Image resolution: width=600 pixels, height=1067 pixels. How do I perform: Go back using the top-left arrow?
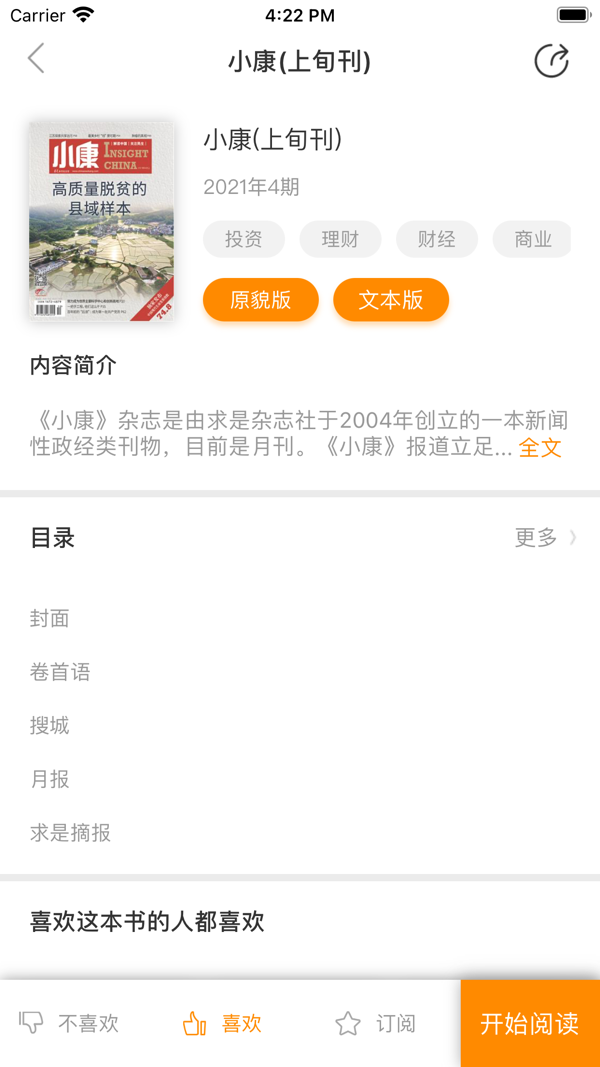click(x=36, y=59)
